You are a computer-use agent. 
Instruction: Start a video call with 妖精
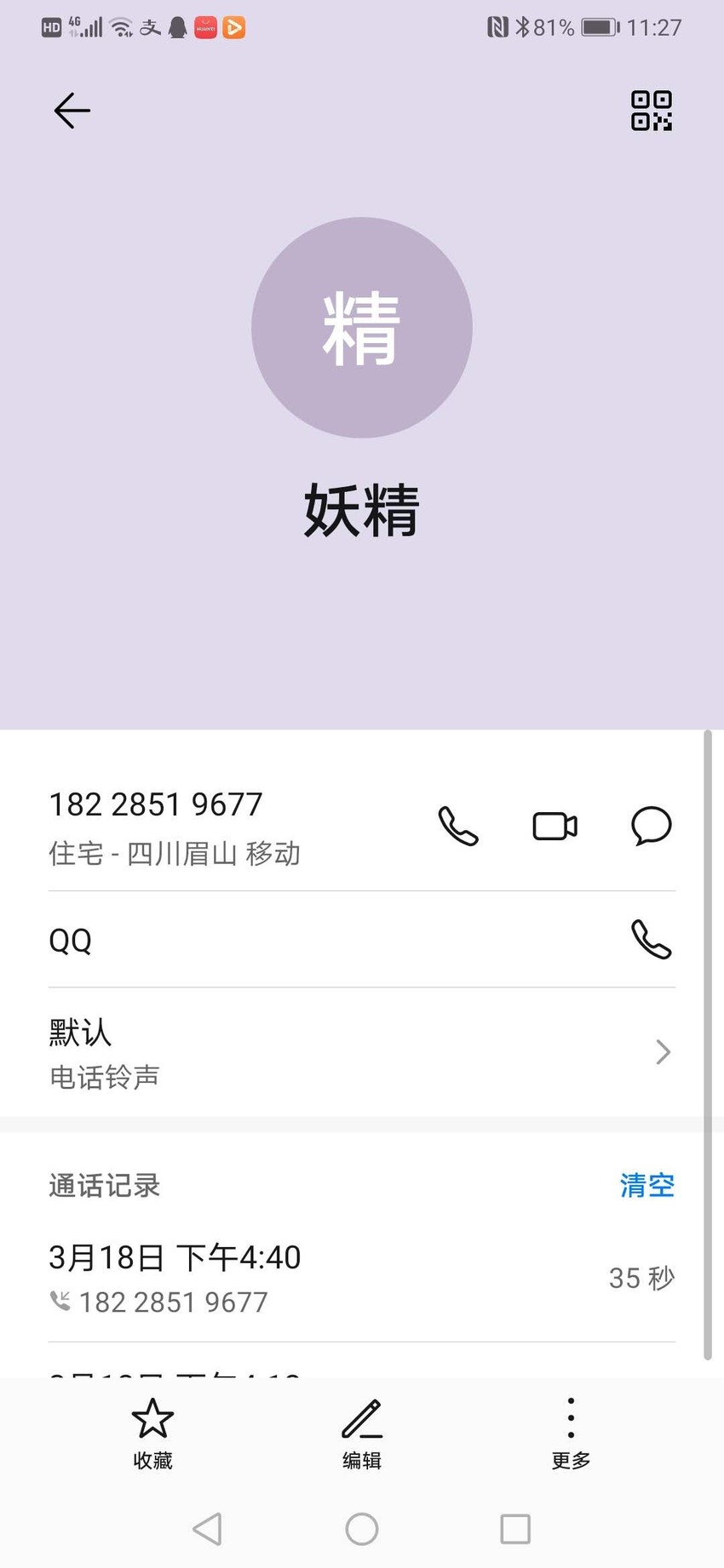pos(555,826)
